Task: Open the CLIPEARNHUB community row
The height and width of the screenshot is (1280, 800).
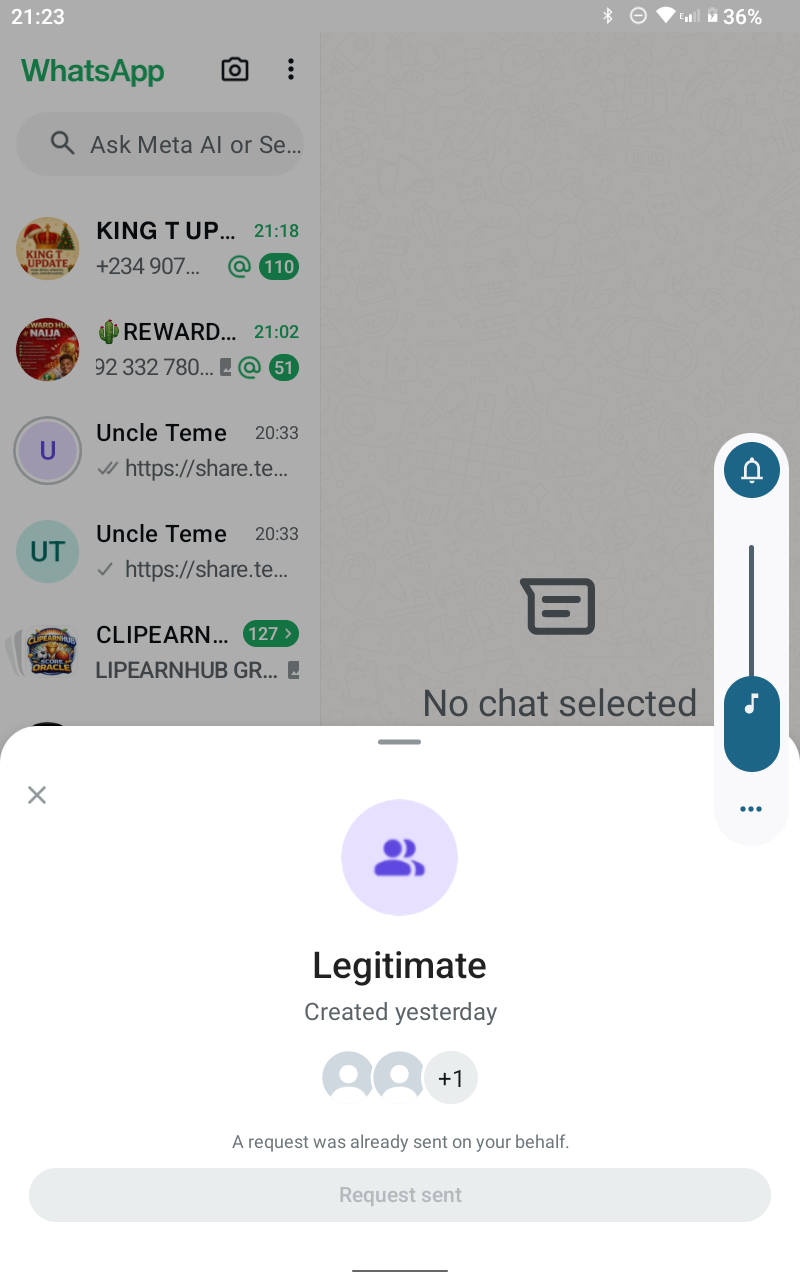Action: [160, 651]
